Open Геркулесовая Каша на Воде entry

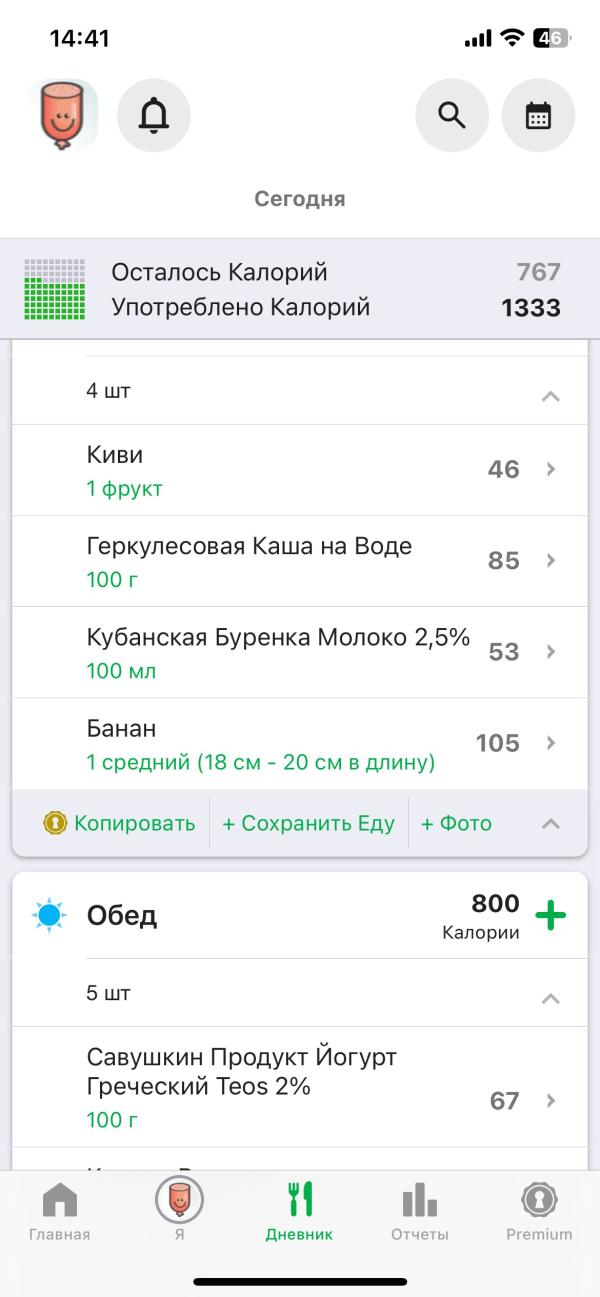point(300,561)
